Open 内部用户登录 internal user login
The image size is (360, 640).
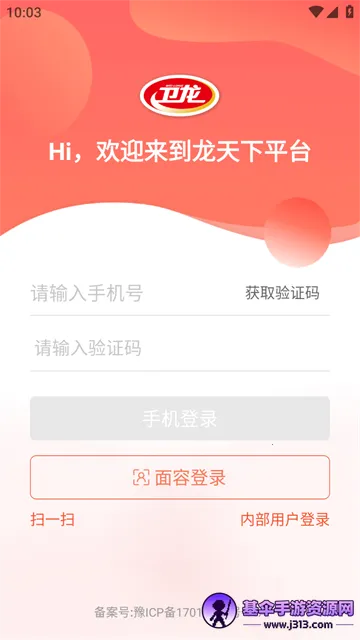click(x=285, y=520)
